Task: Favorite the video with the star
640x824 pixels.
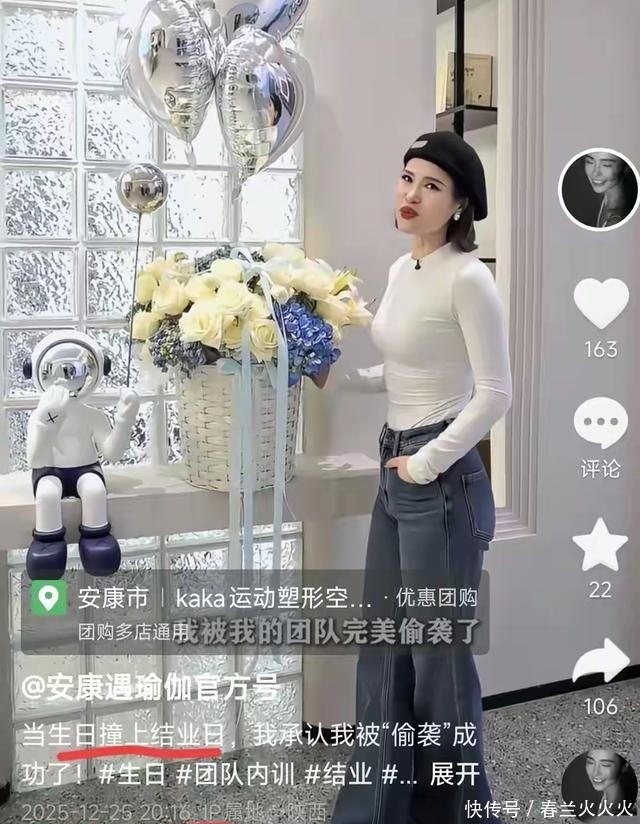Action: (x=601, y=546)
